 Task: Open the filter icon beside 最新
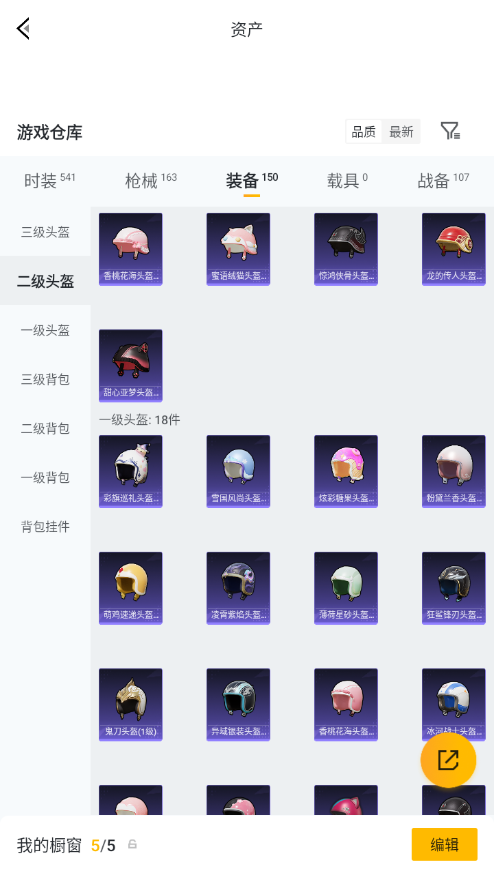coord(450,131)
